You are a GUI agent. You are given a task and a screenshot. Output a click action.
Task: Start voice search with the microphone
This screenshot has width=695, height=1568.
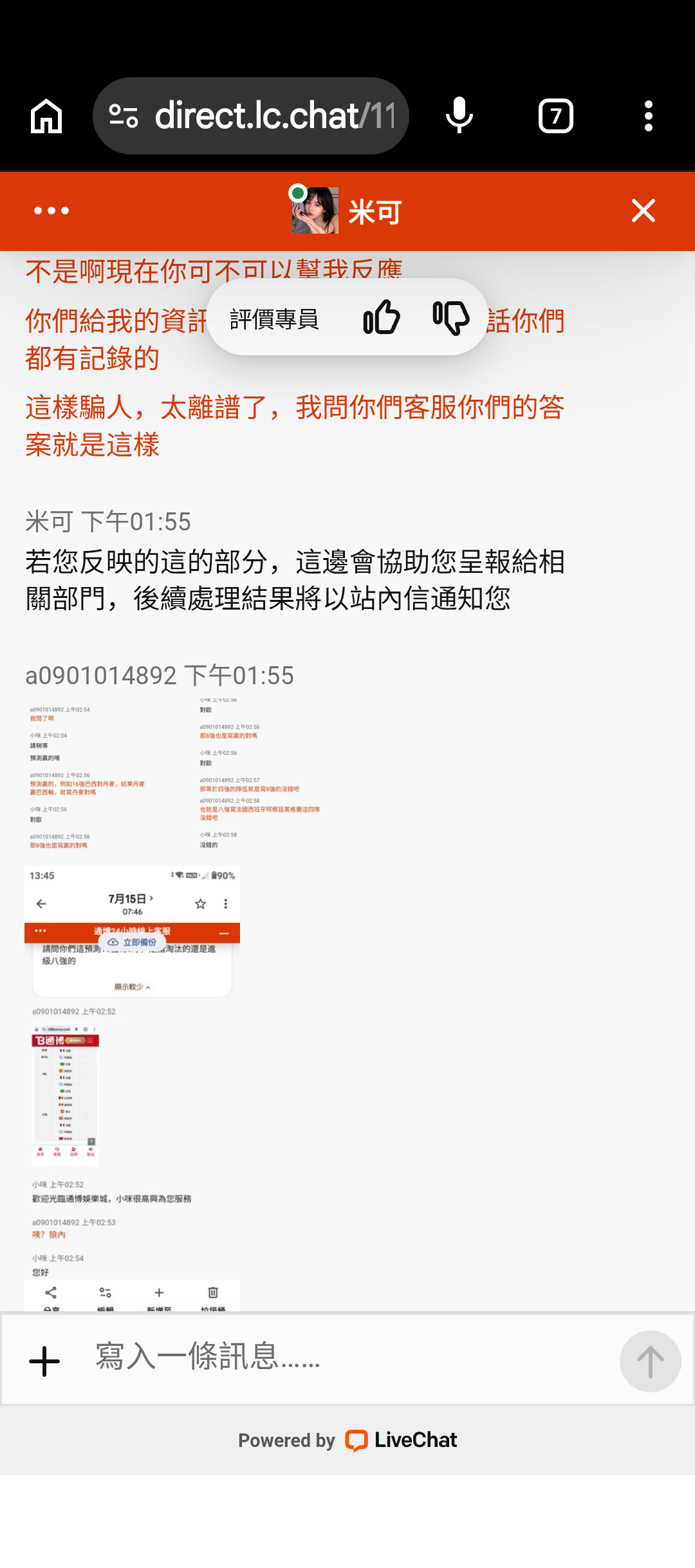coord(459,117)
